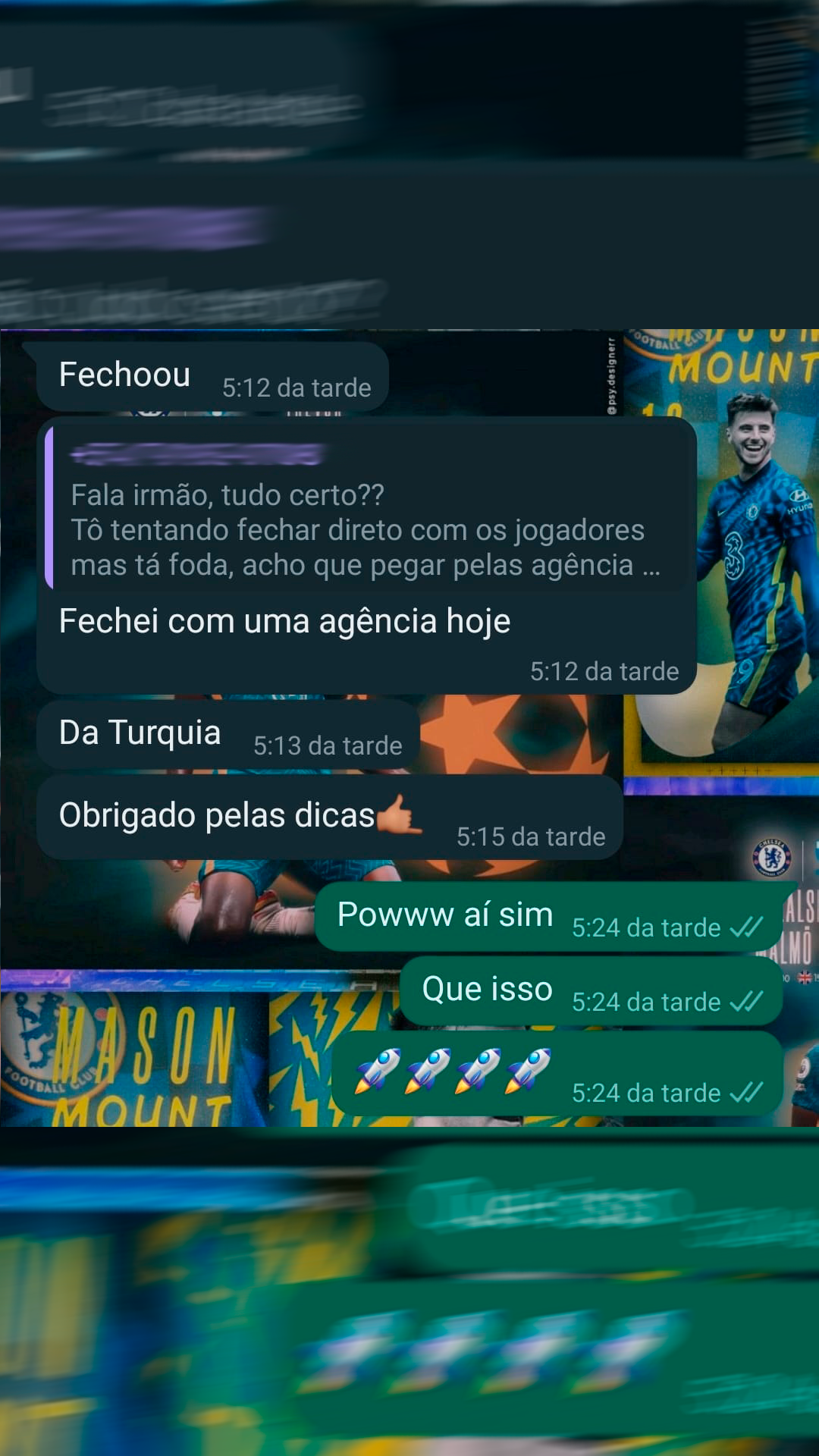This screenshot has width=819, height=1456.
Task: Select the "Da Turquia" message bubble
Action: tap(139, 732)
